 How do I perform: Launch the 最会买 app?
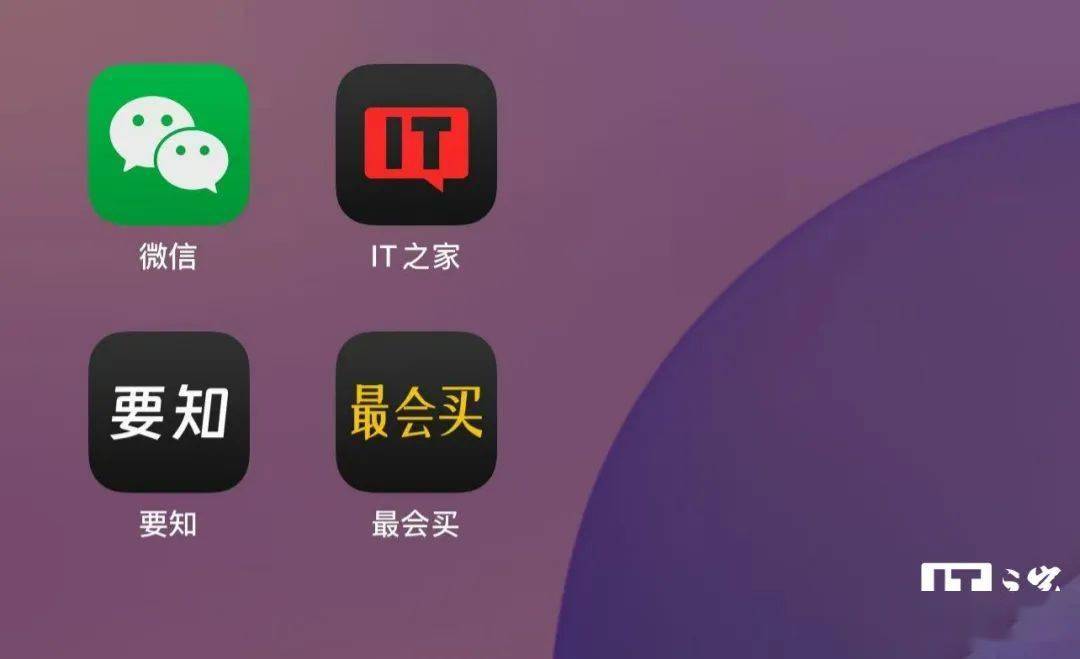(x=416, y=412)
